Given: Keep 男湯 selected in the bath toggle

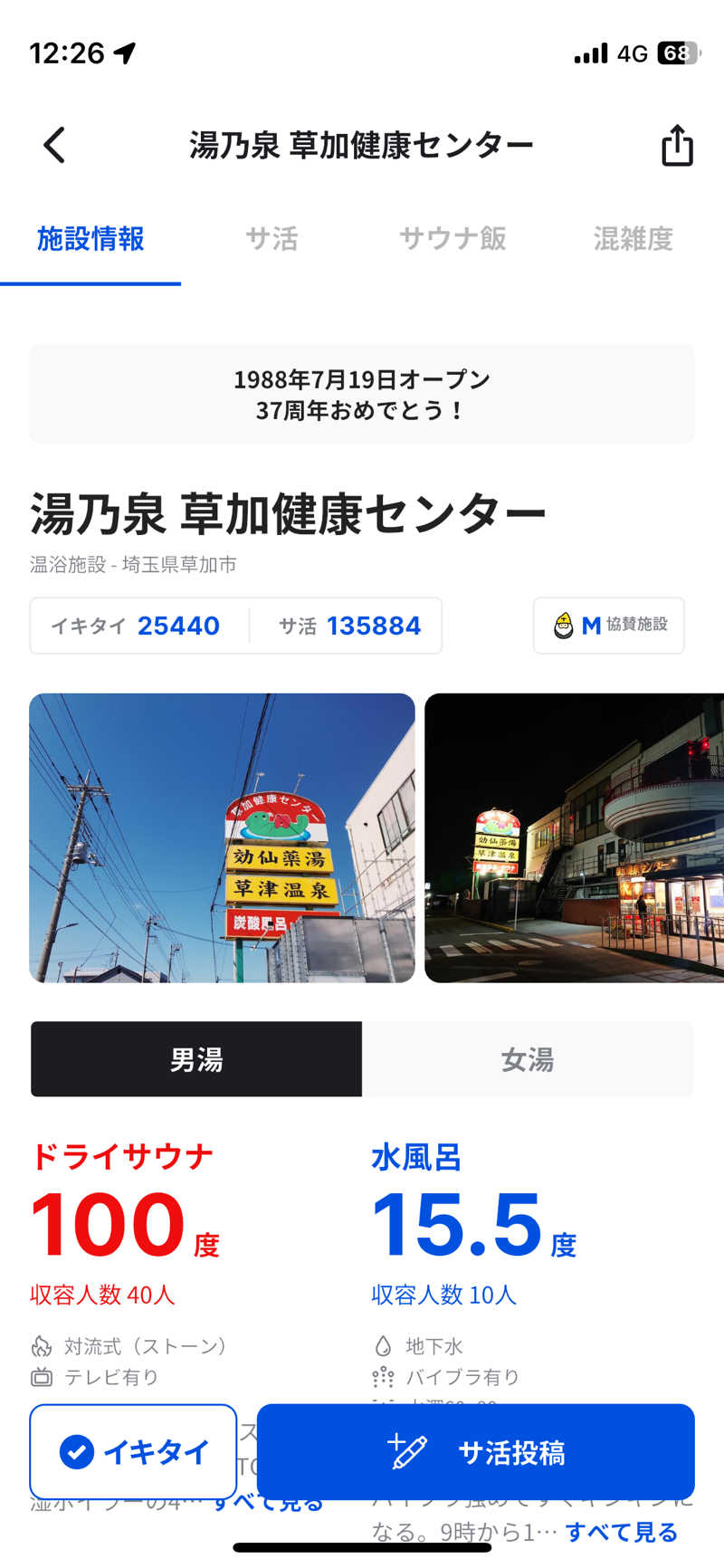Looking at the screenshot, I should [x=195, y=1059].
